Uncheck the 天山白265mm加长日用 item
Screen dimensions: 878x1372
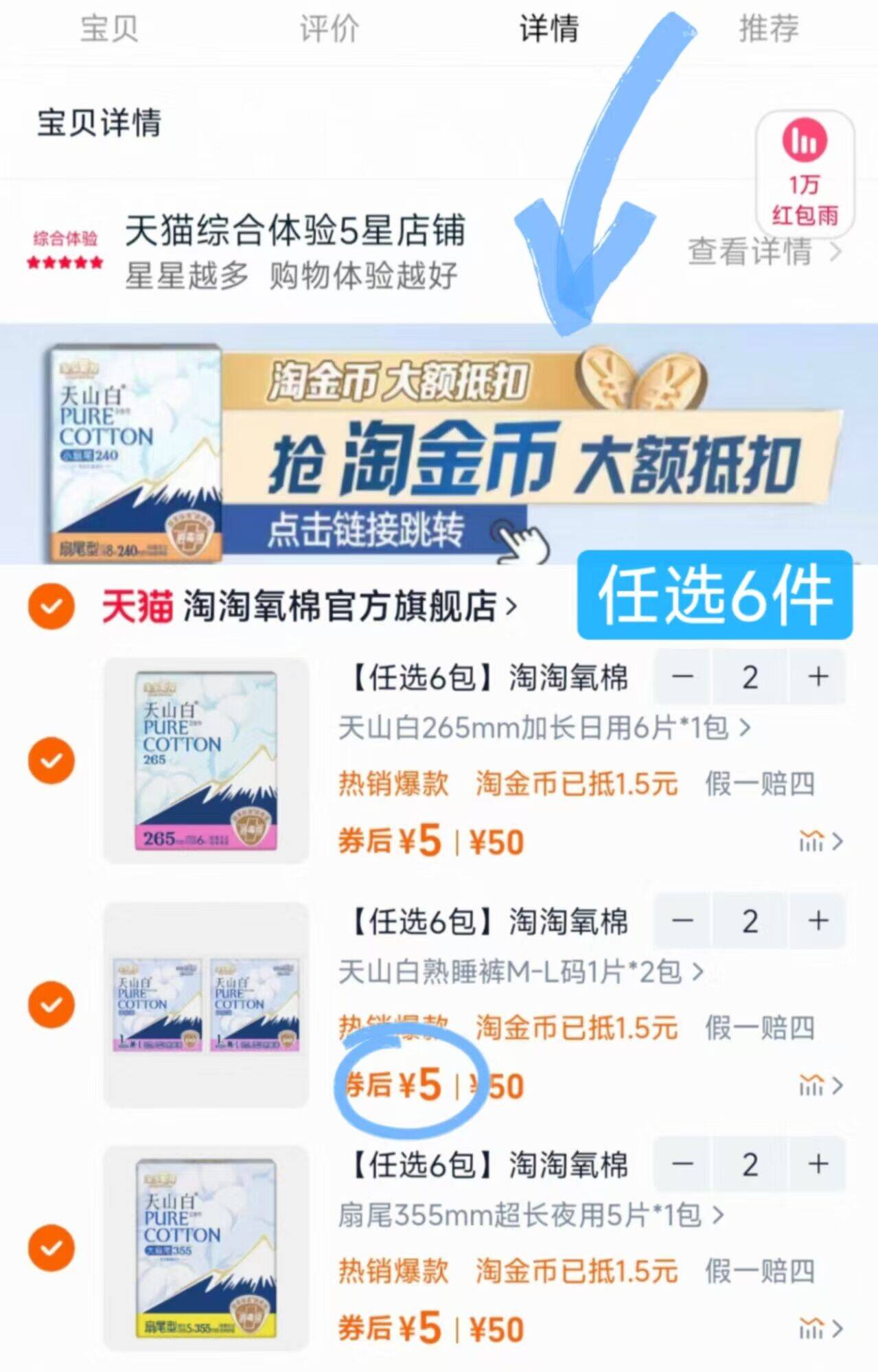click(x=51, y=760)
